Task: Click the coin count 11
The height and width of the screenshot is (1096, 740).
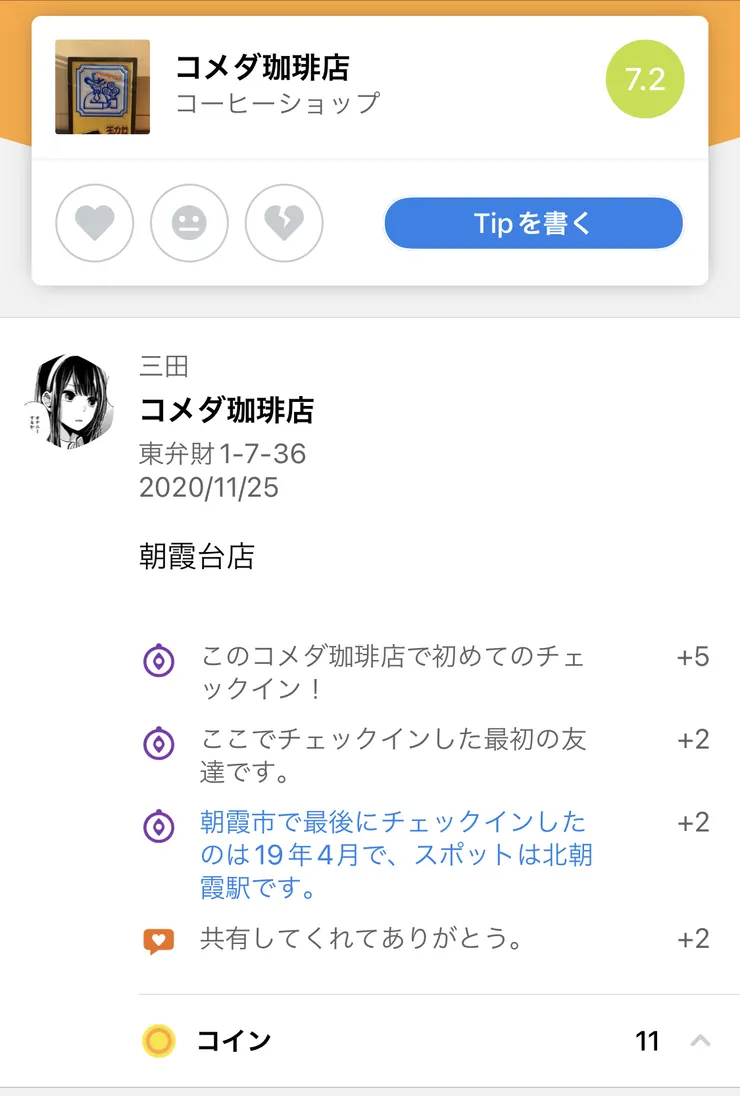Action: [647, 1040]
